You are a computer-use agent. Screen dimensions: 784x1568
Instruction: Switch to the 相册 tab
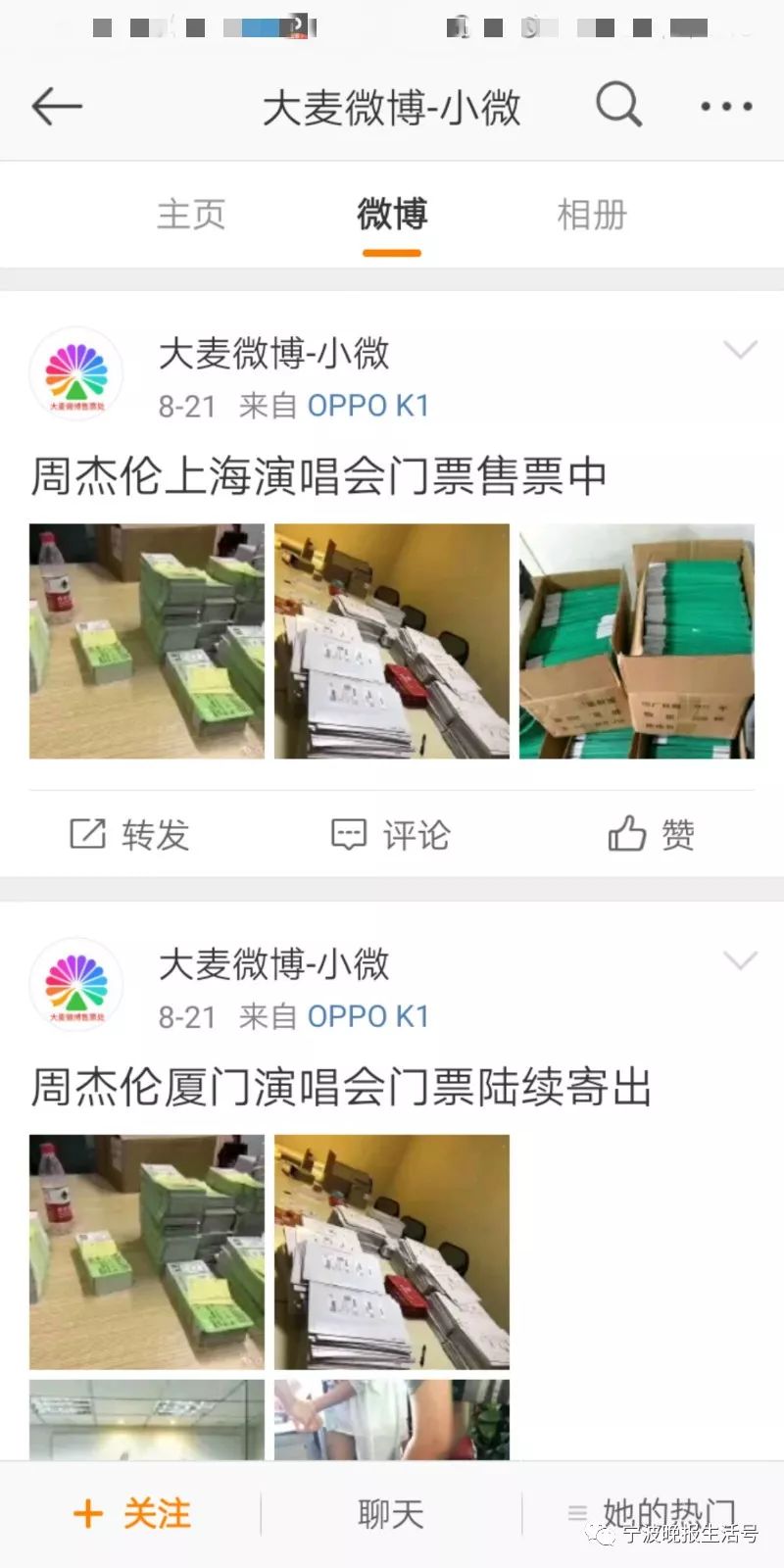pyautogui.click(x=591, y=215)
